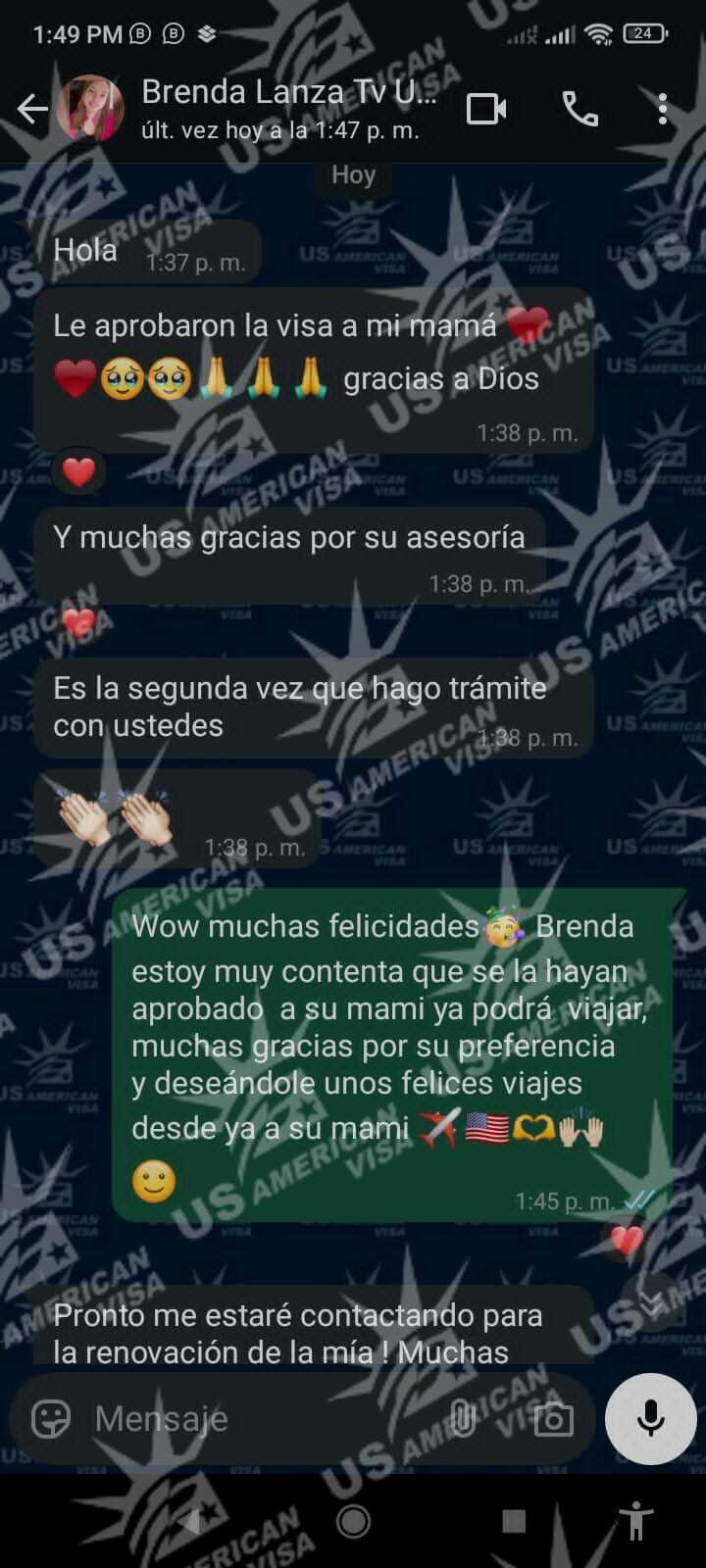View heart reaction on visa approval message
Viewport: 706px width, 1568px height.
point(78,472)
